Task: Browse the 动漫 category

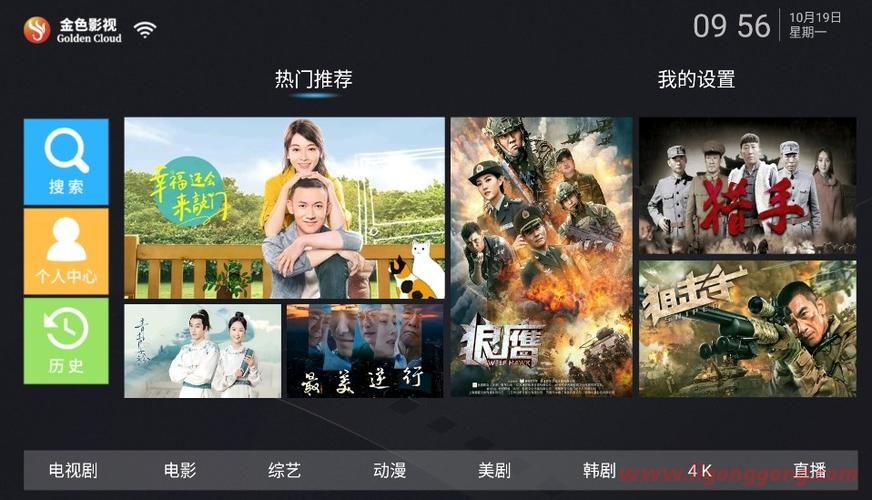Action: click(389, 470)
